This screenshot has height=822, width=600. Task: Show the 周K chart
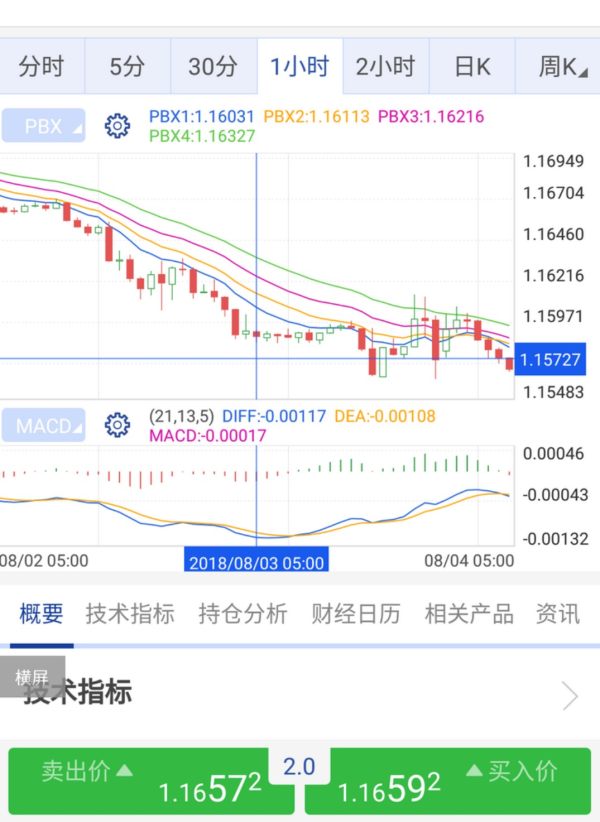558,67
